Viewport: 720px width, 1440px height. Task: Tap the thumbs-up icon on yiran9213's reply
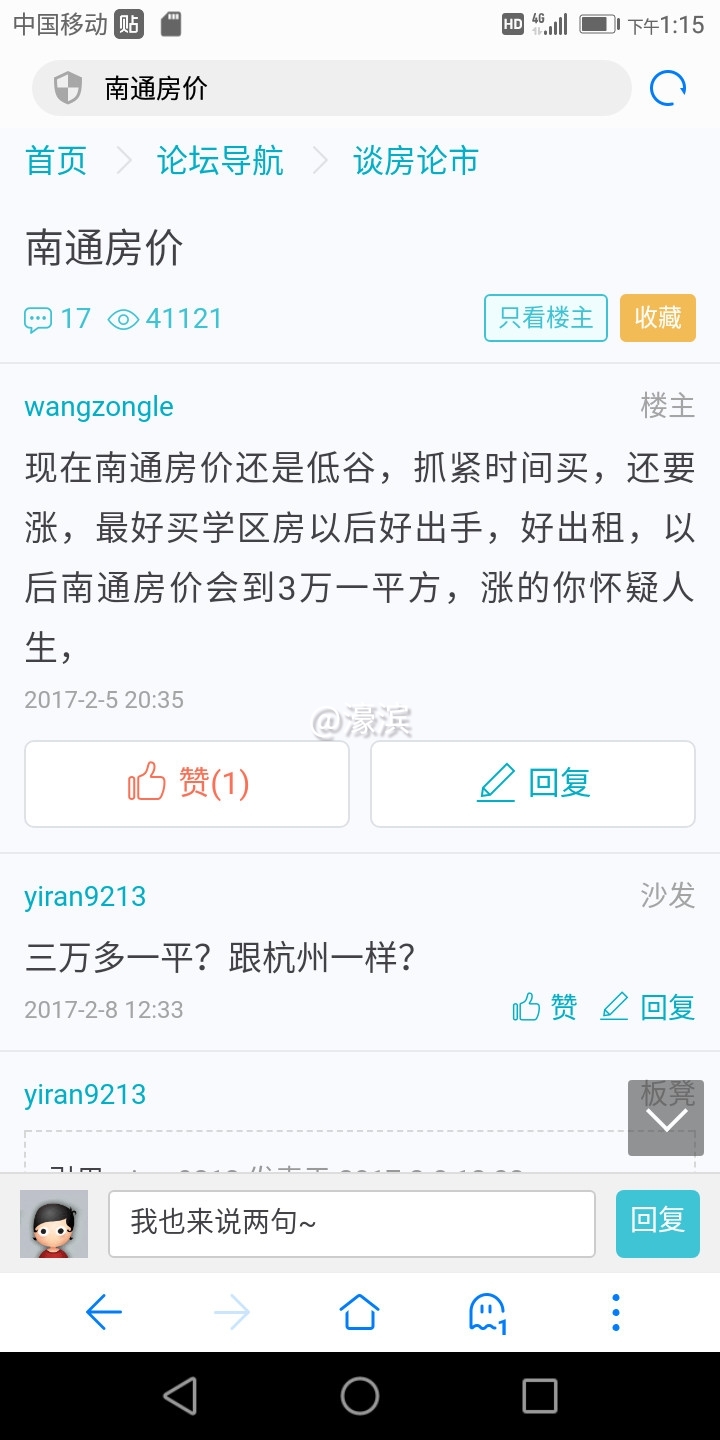pos(525,1007)
